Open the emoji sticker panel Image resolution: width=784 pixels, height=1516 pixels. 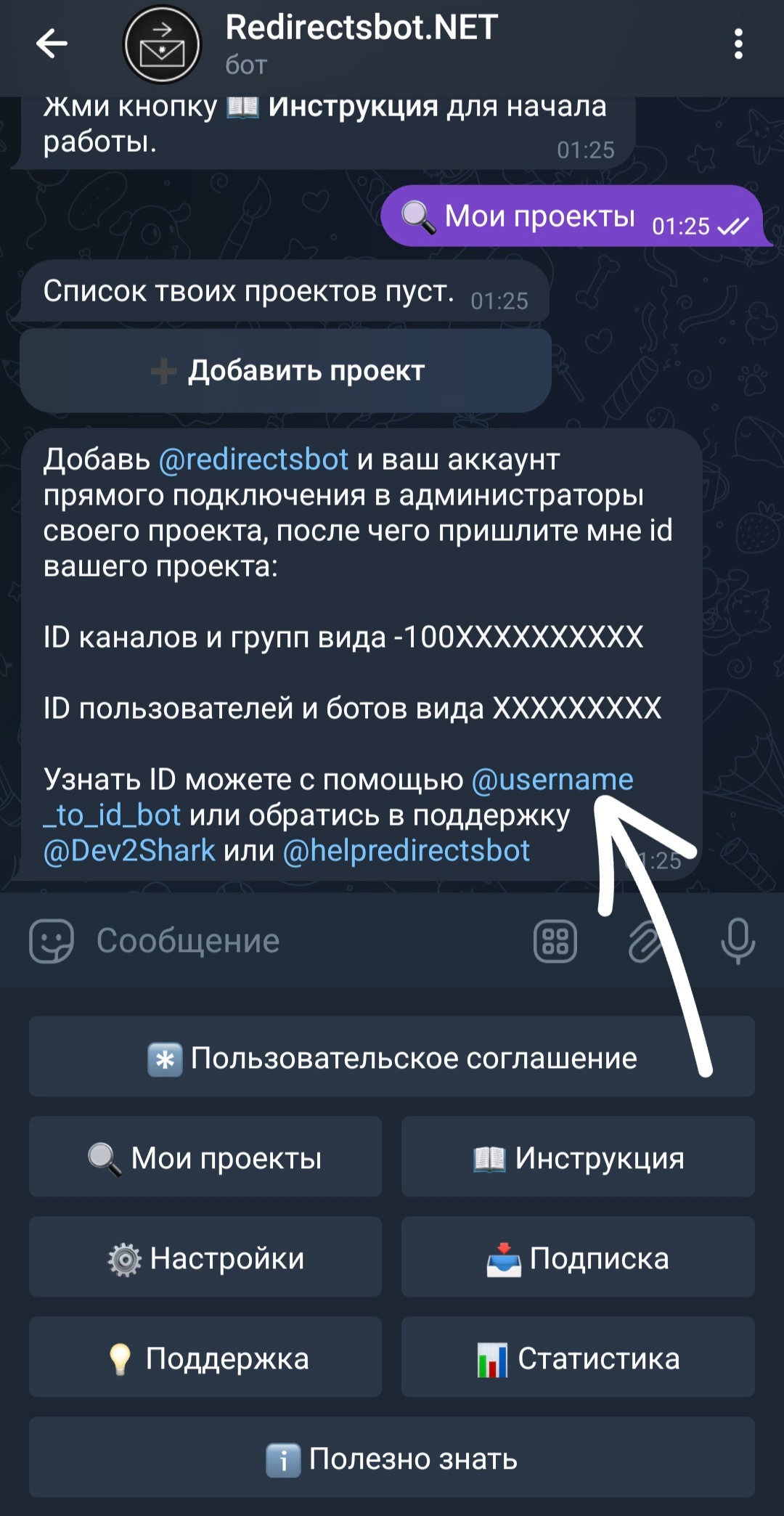click(x=51, y=941)
